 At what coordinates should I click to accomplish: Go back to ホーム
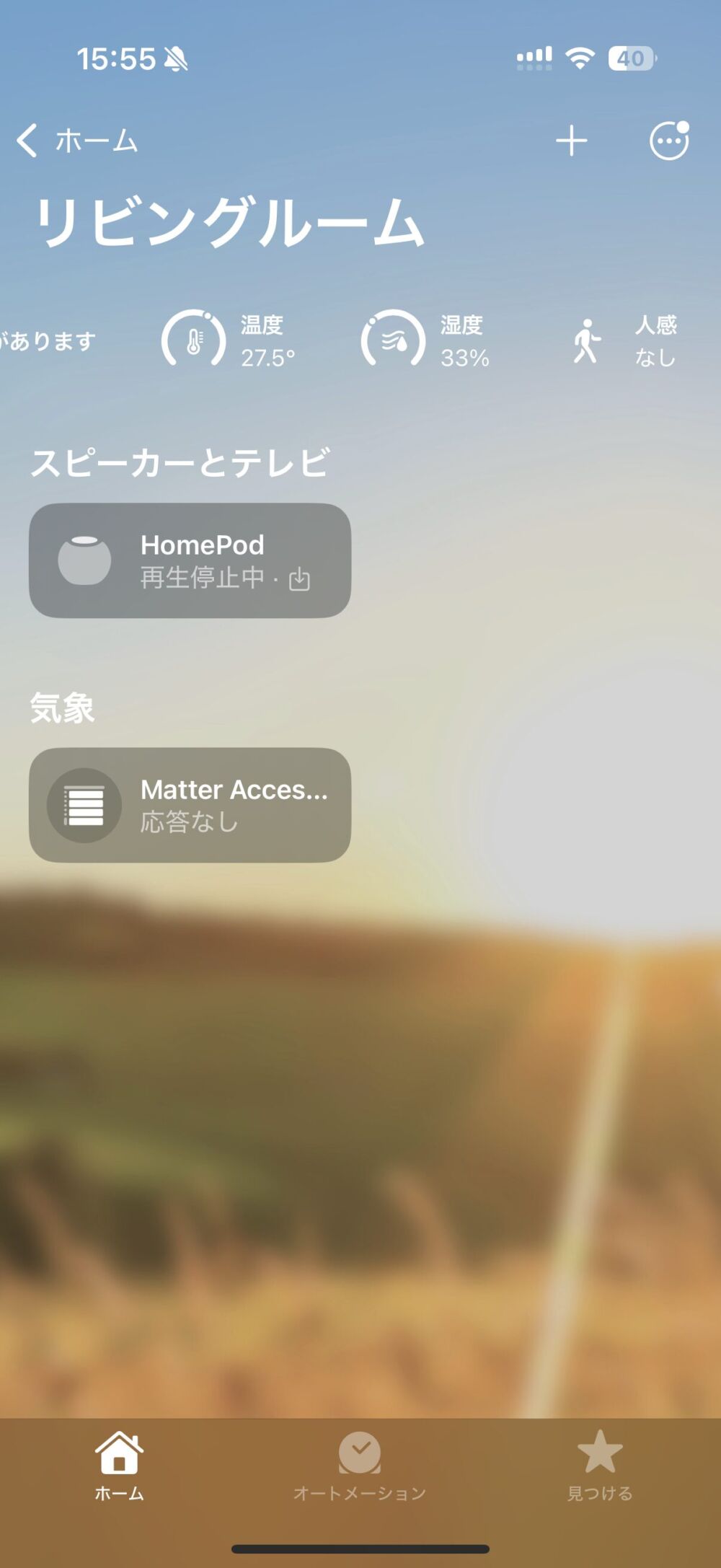[x=77, y=140]
